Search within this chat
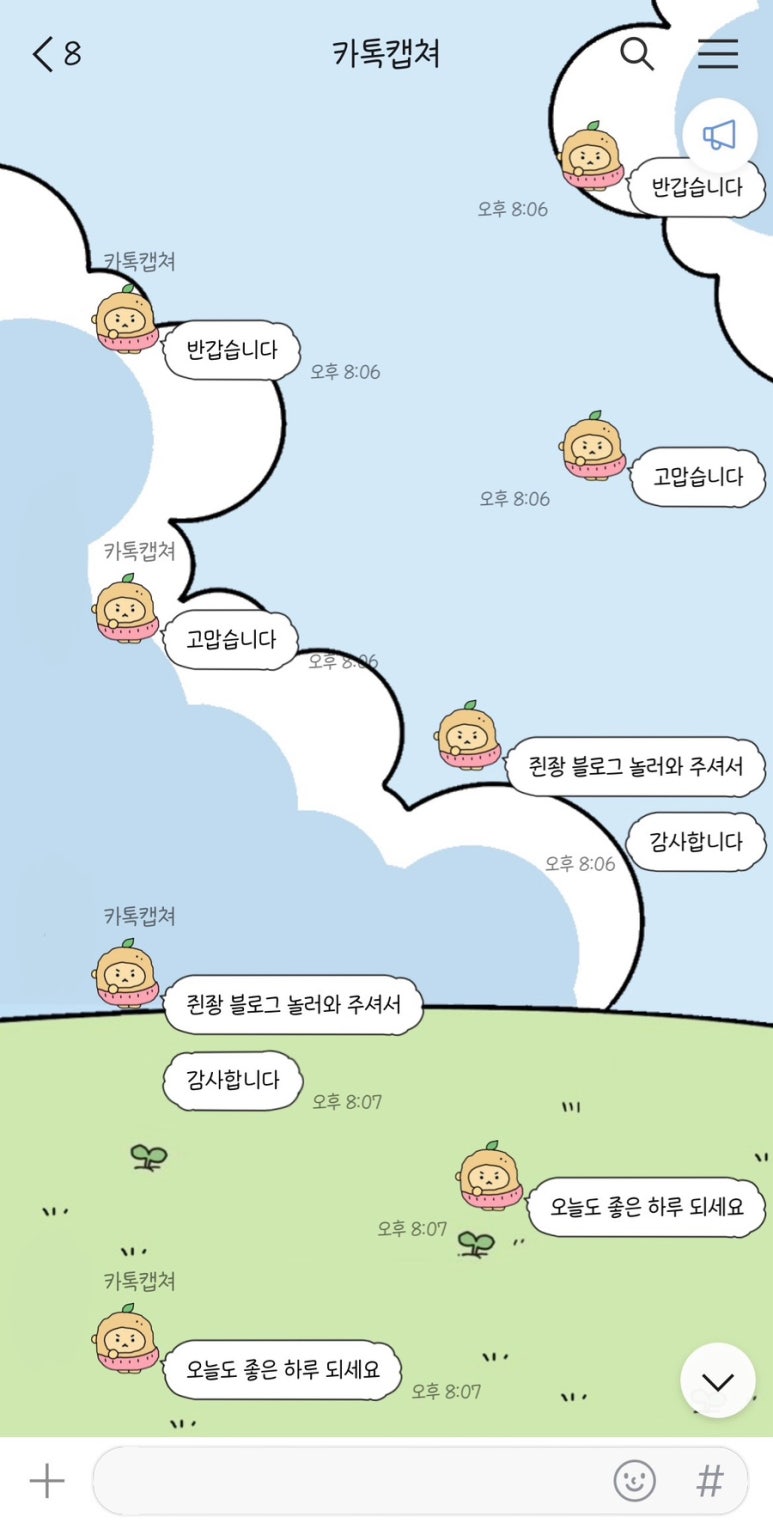This screenshot has width=773, height=1535. tap(637, 54)
